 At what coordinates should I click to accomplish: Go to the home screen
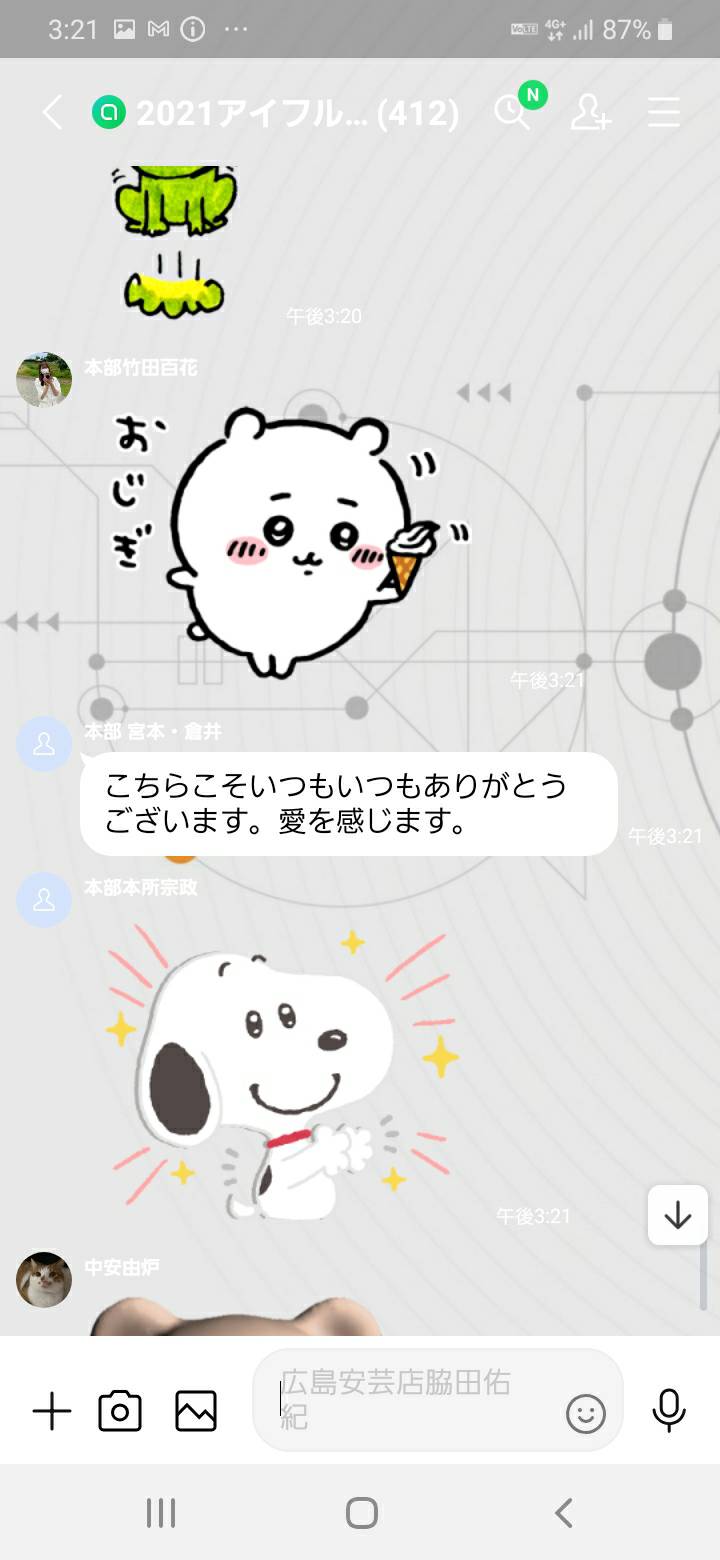coord(361,1513)
